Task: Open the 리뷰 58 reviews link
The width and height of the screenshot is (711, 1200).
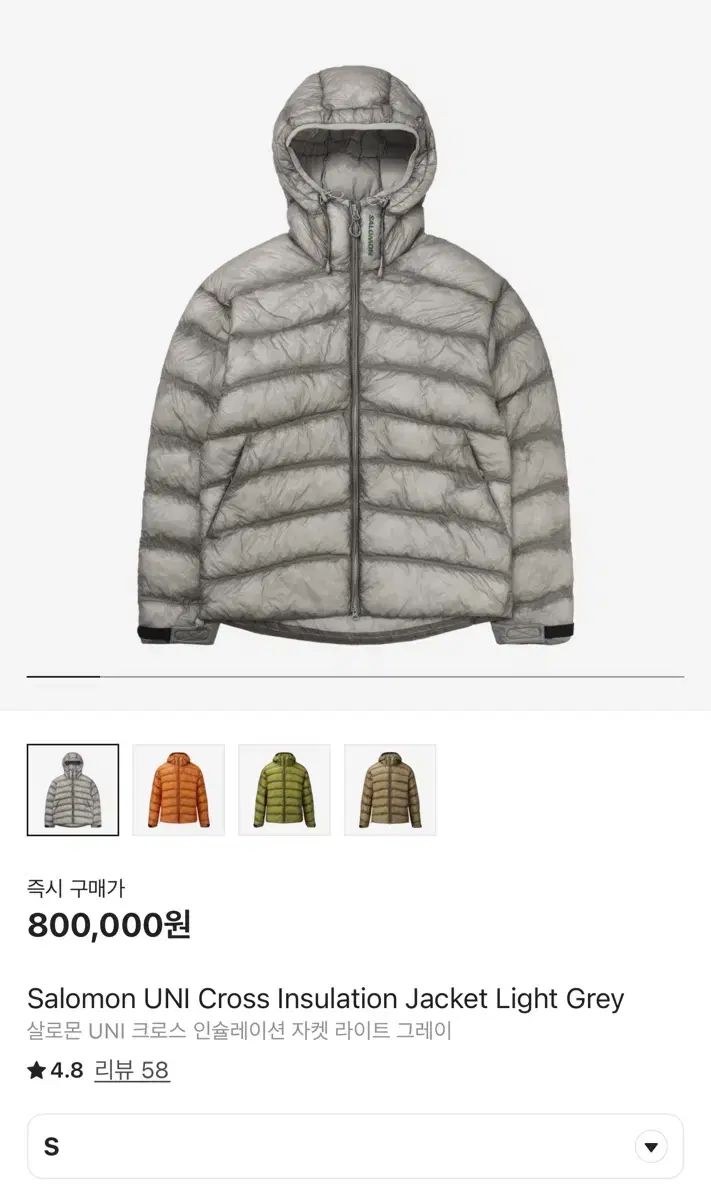Action: pyautogui.click(x=131, y=1070)
